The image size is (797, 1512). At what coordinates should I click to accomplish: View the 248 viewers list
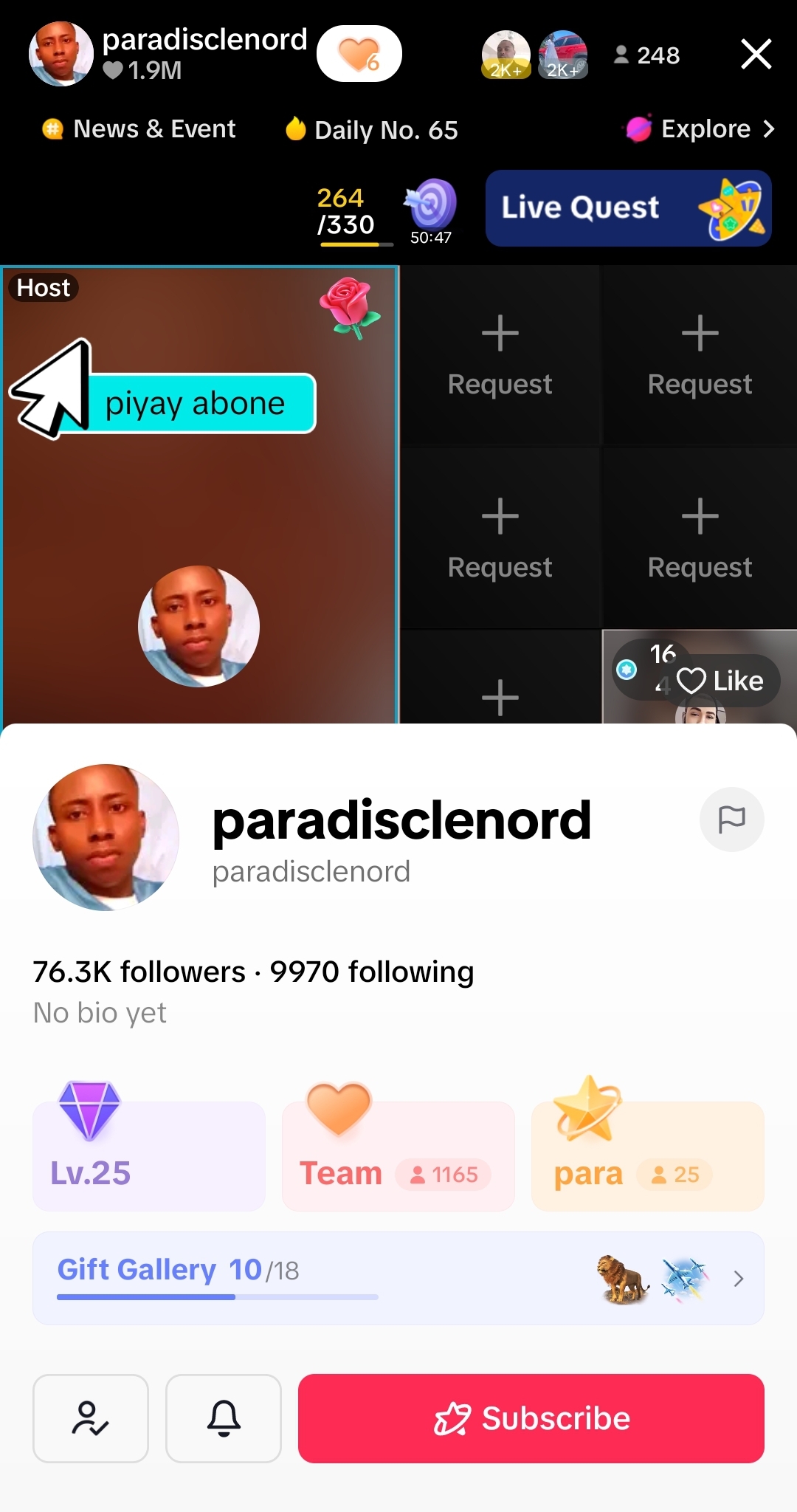[x=646, y=55]
